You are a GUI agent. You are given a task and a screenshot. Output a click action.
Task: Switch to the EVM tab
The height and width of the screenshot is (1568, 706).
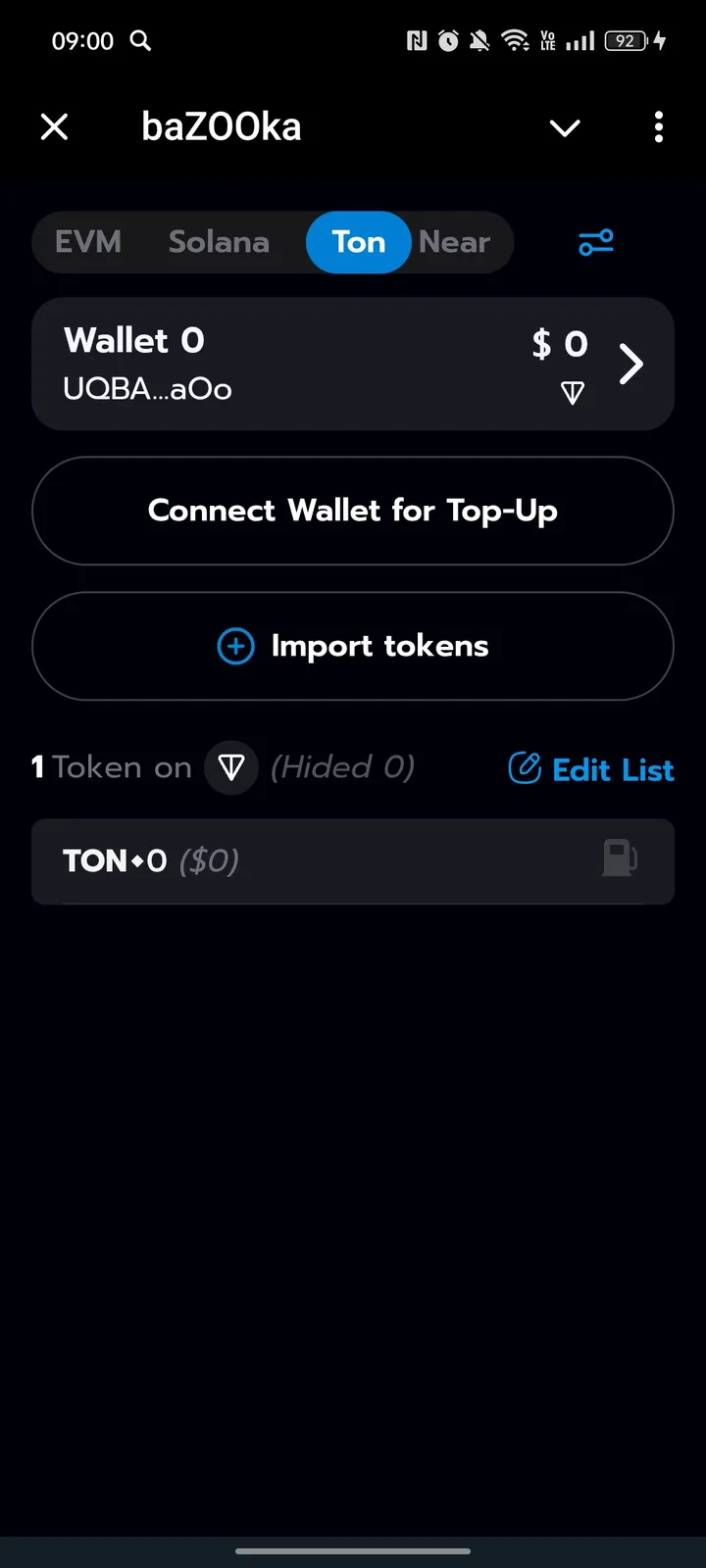(x=88, y=242)
